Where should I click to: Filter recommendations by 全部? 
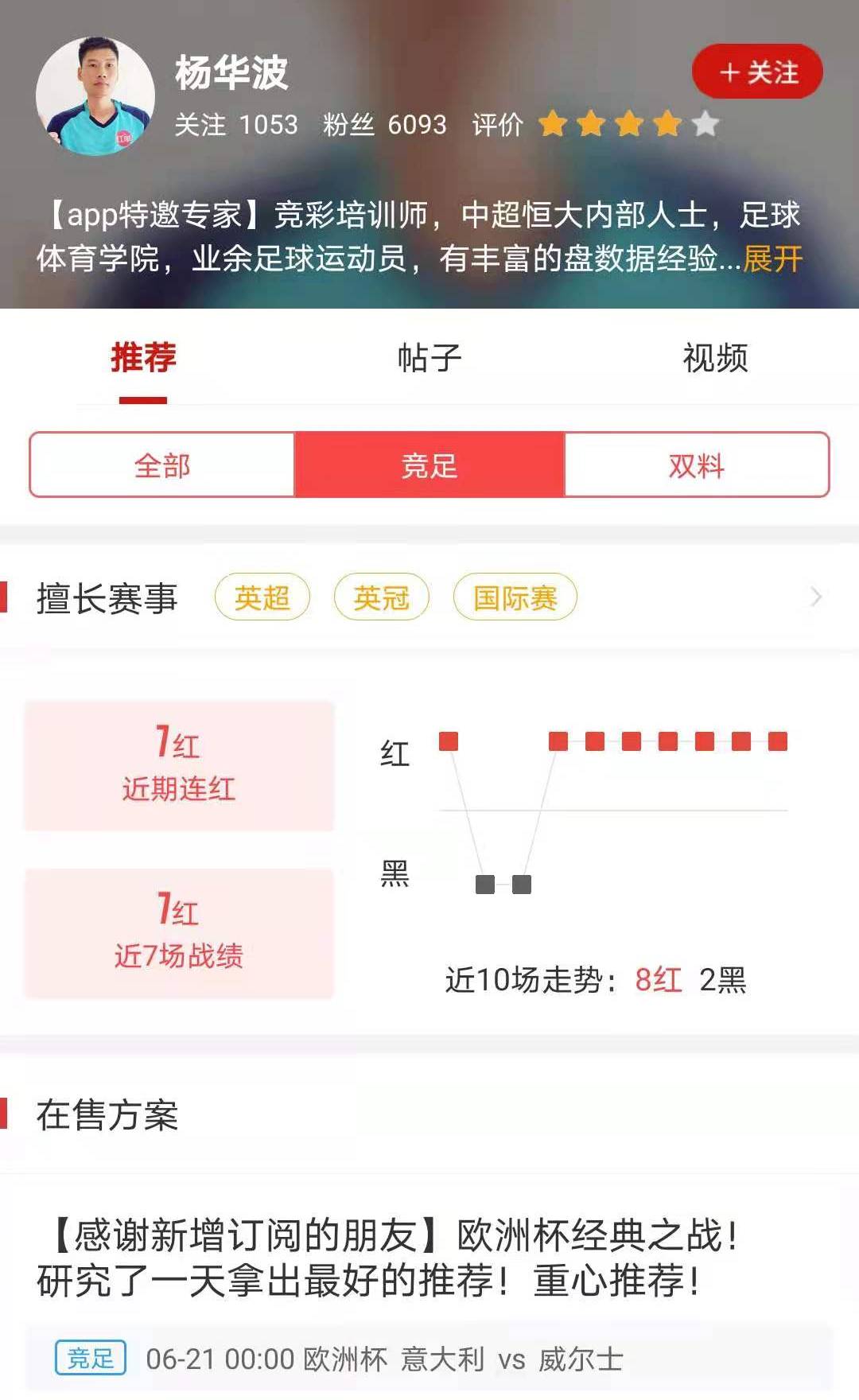point(162,465)
